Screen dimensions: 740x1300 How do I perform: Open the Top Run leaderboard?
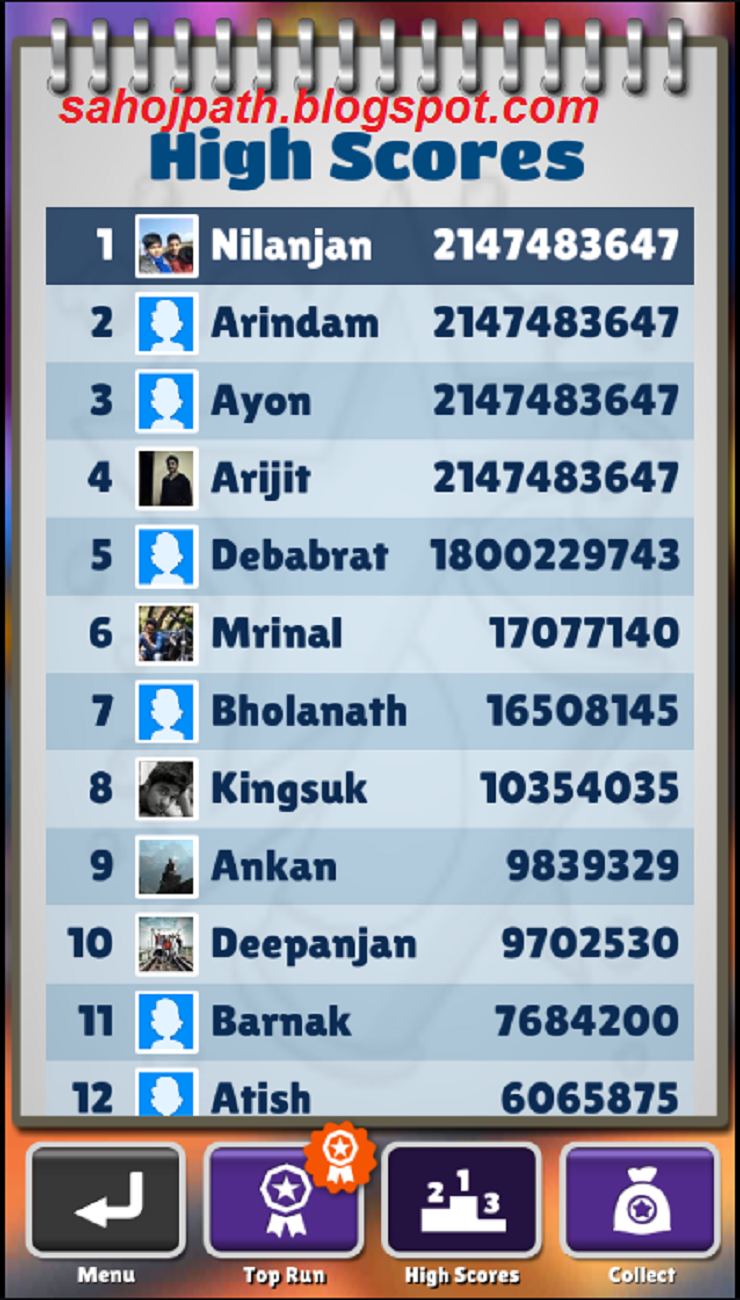[284, 1200]
